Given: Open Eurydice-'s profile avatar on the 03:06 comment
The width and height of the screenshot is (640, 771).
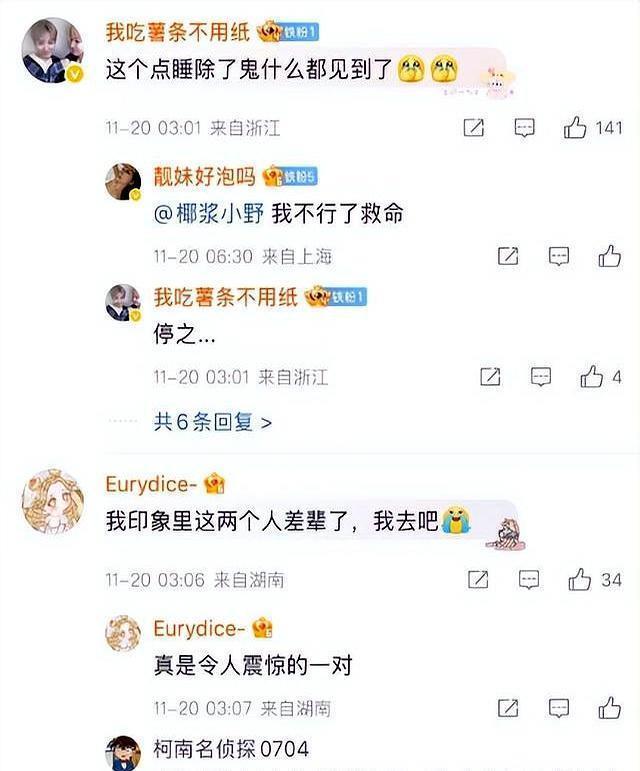Looking at the screenshot, I should pyautogui.click(x=53, y=502).
